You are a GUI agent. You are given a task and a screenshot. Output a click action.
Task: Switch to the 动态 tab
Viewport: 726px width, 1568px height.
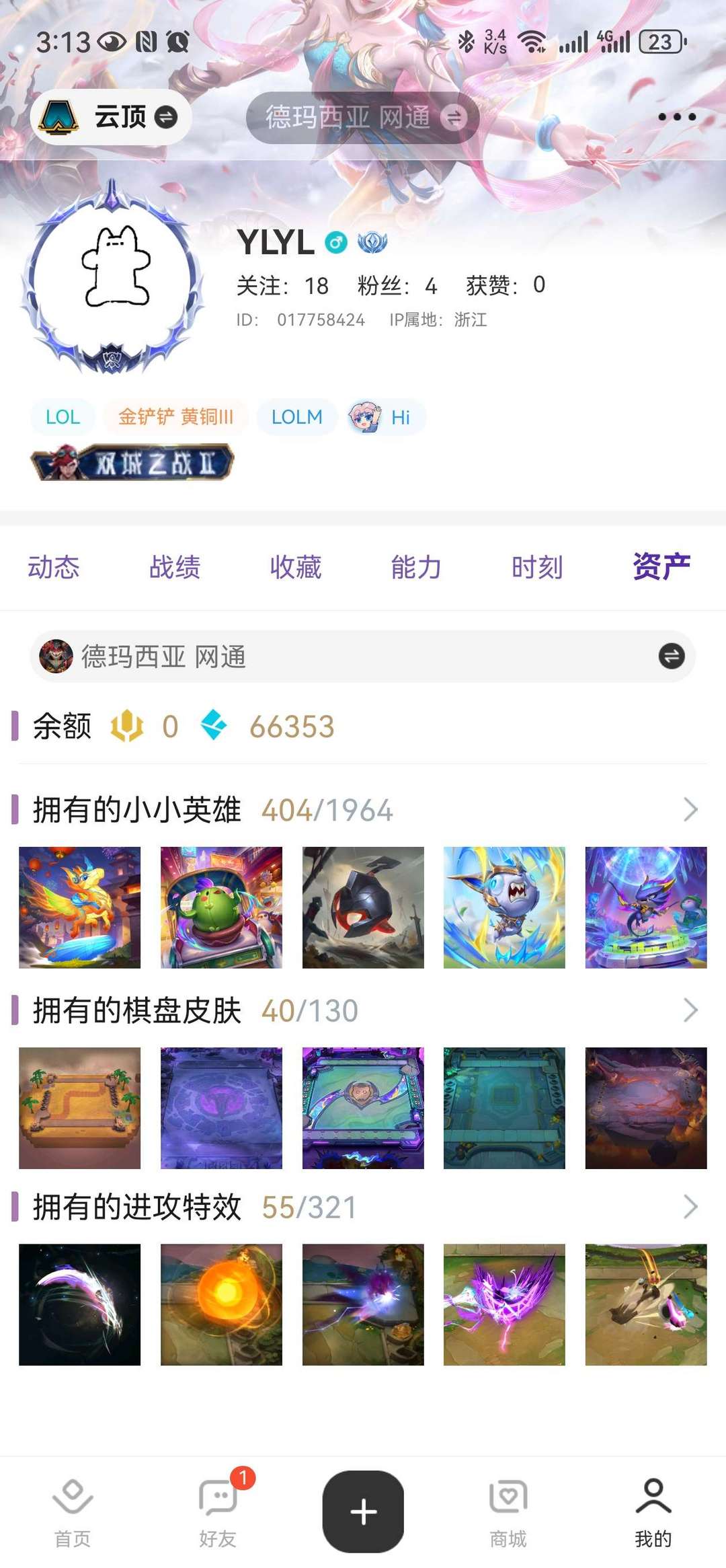(54, 567)
